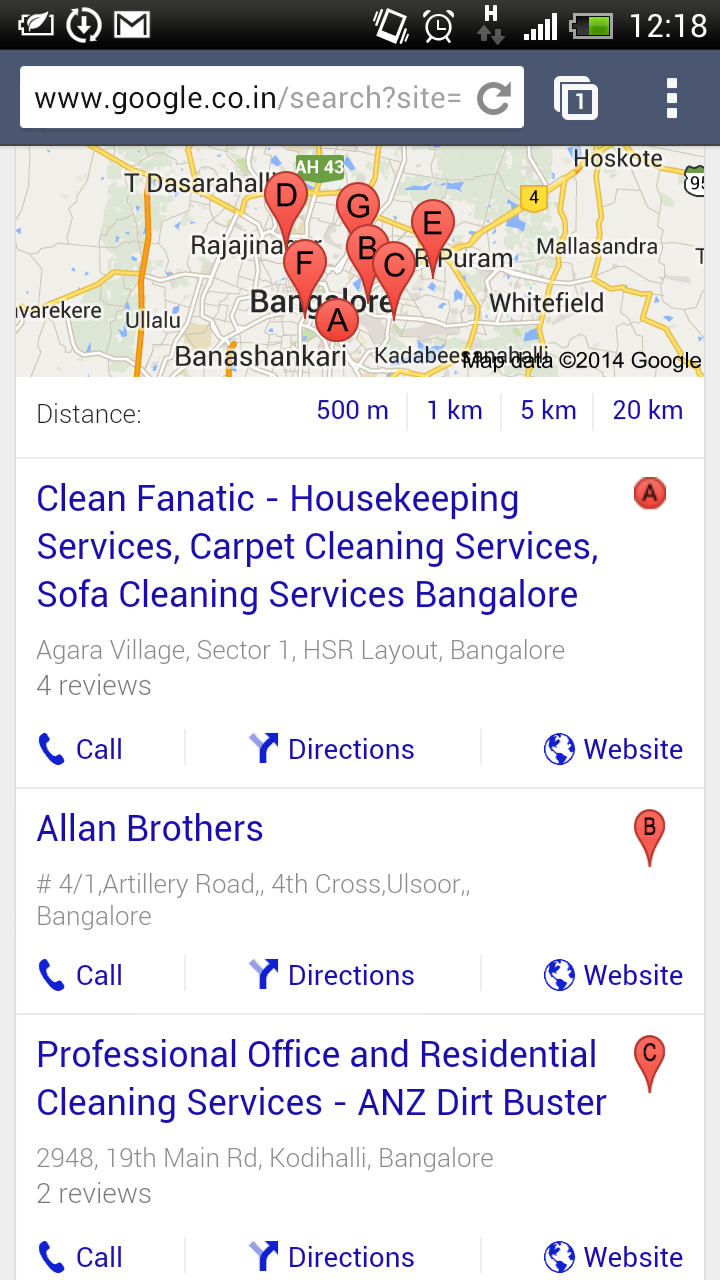Screen dimensions: 720x1280
Task: Get directions to Allan Brothers
Action: (332, 975)
